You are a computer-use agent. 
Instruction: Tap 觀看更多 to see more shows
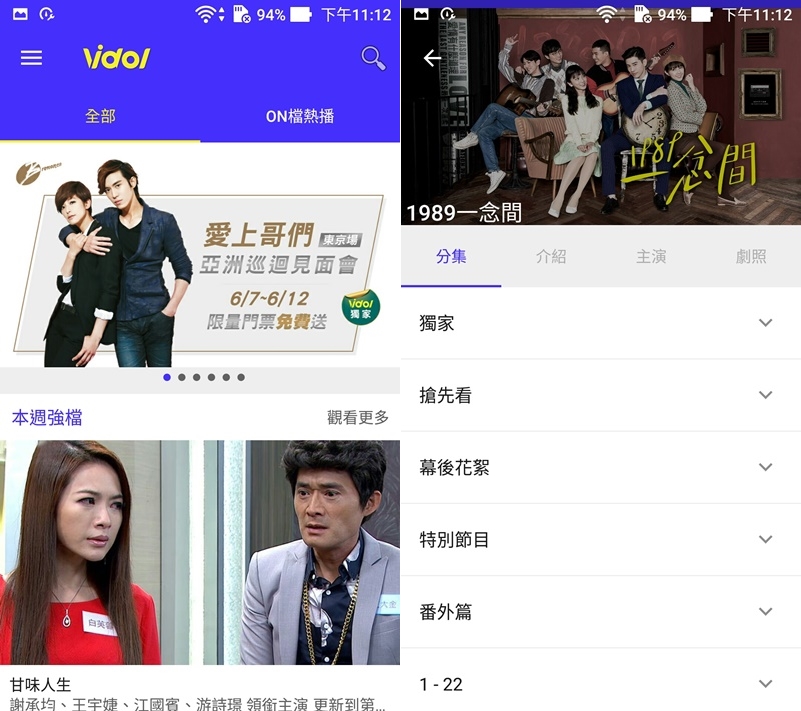coord(357,418)
